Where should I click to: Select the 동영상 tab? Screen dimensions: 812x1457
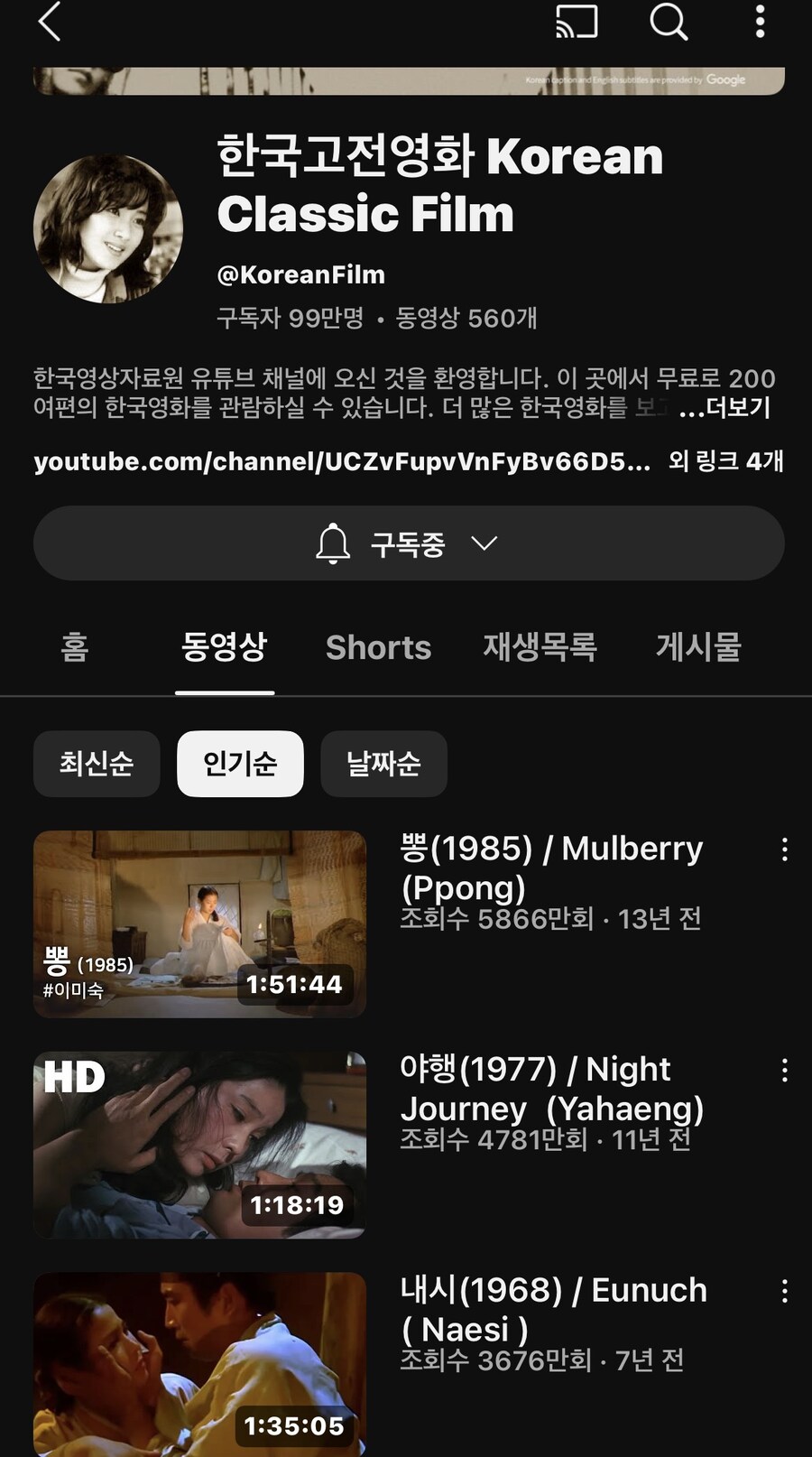click(225, 647)
